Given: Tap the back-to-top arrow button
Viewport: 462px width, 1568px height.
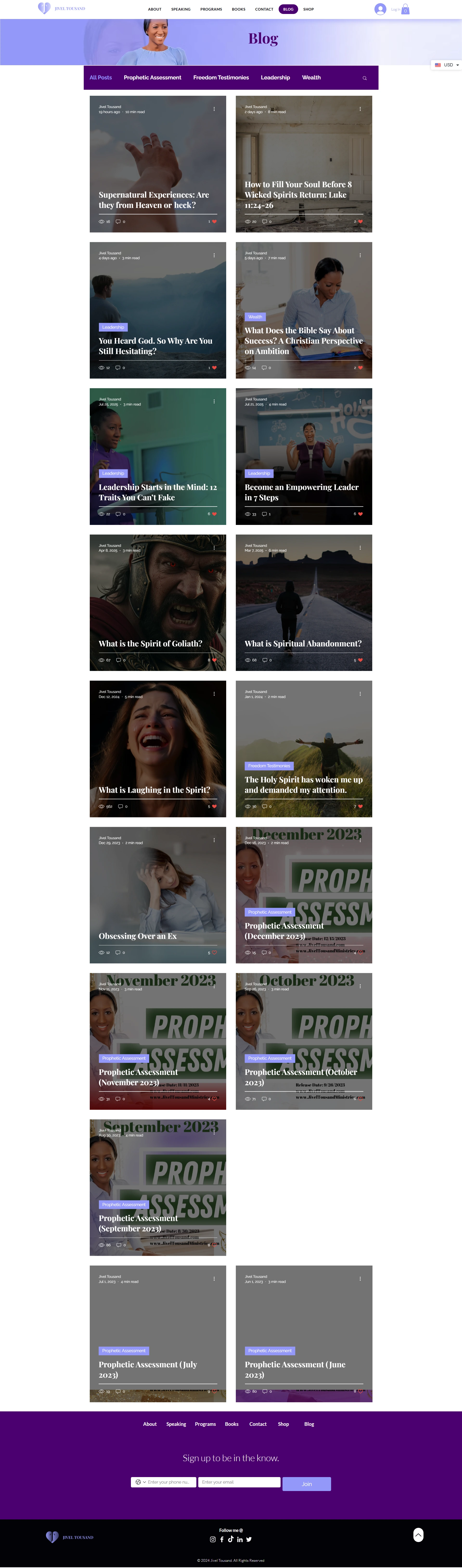Looking at the screenshot, I should [418, 1535].
